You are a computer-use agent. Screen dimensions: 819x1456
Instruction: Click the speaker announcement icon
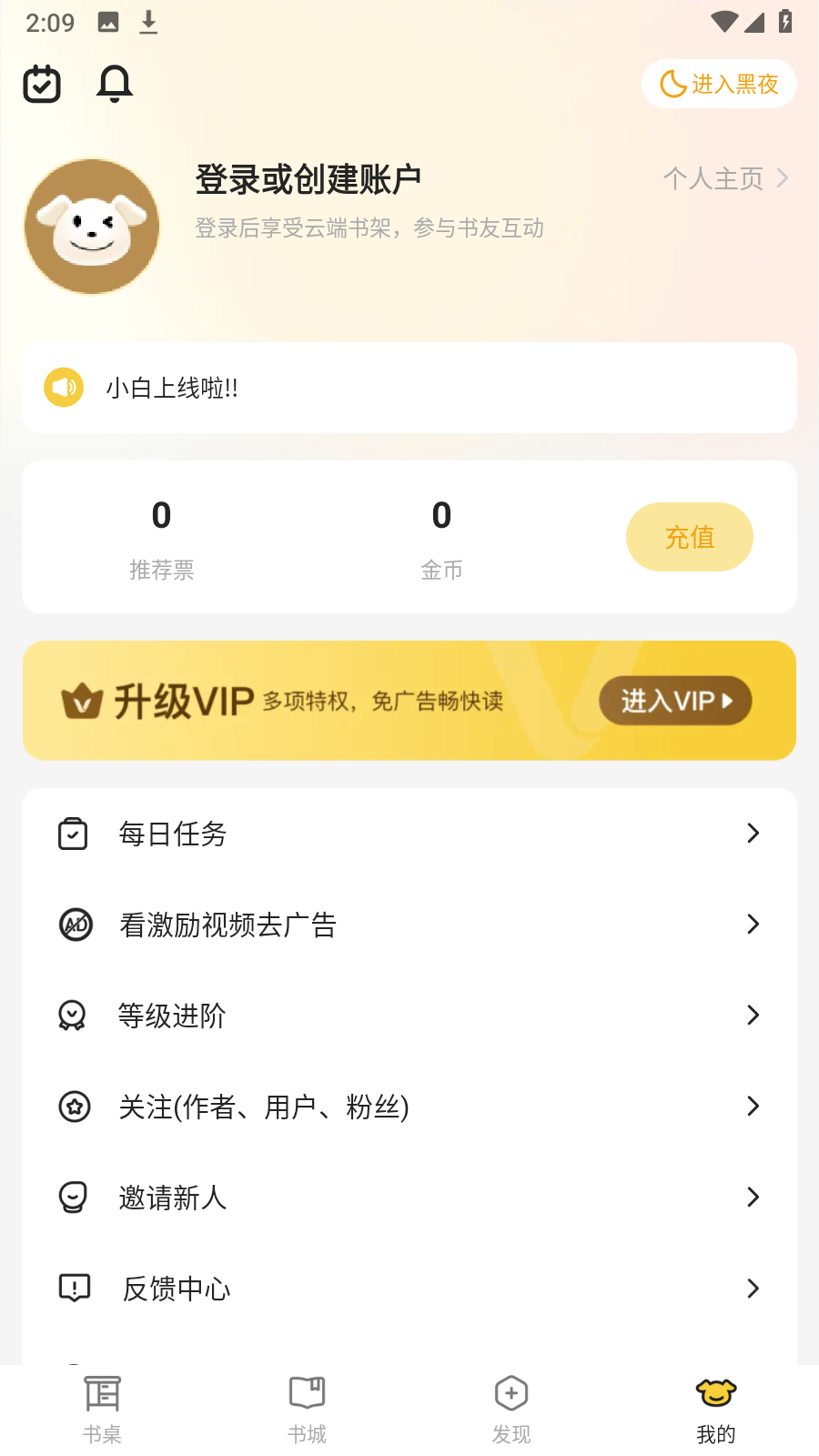pos(64,387)
